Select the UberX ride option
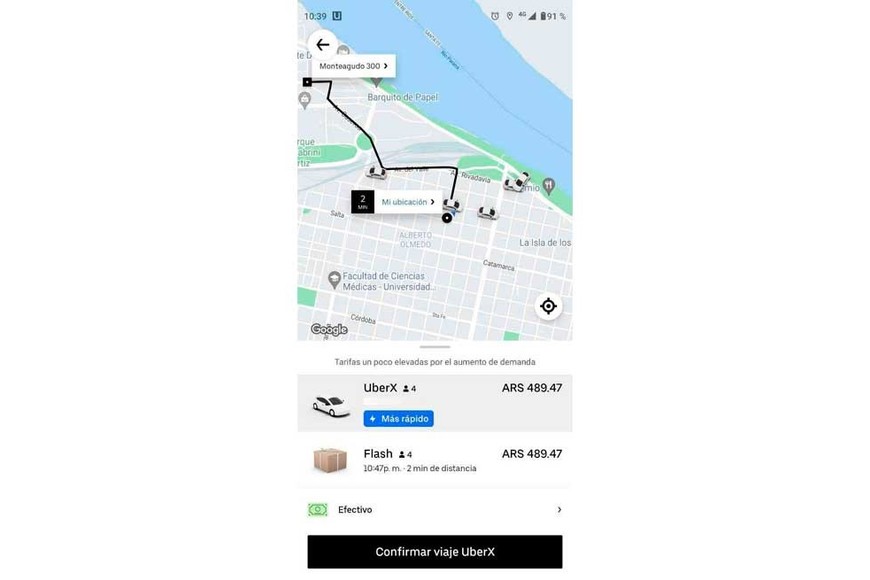 pos(435,402)
